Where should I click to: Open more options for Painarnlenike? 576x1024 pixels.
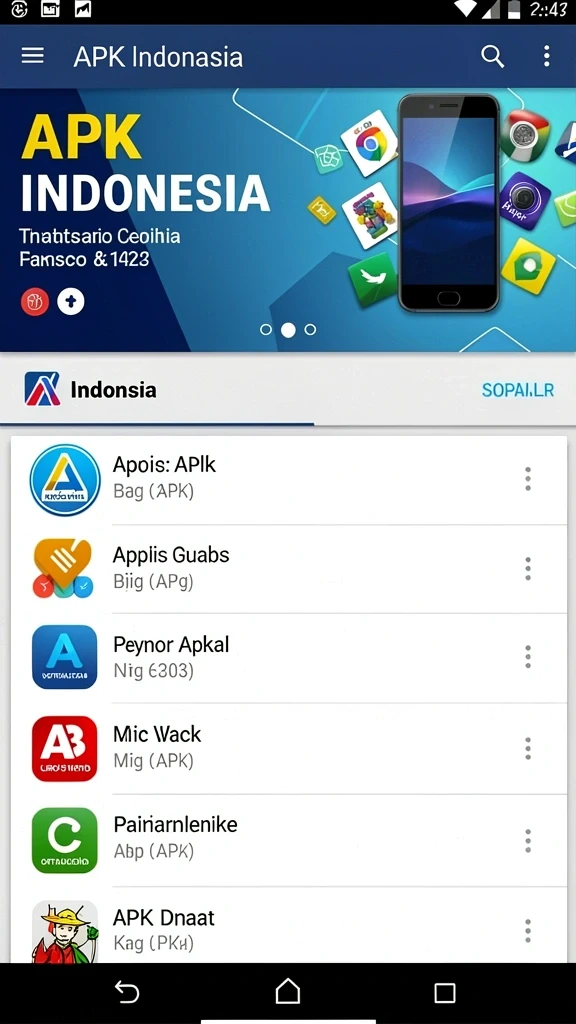pos(528,840)
